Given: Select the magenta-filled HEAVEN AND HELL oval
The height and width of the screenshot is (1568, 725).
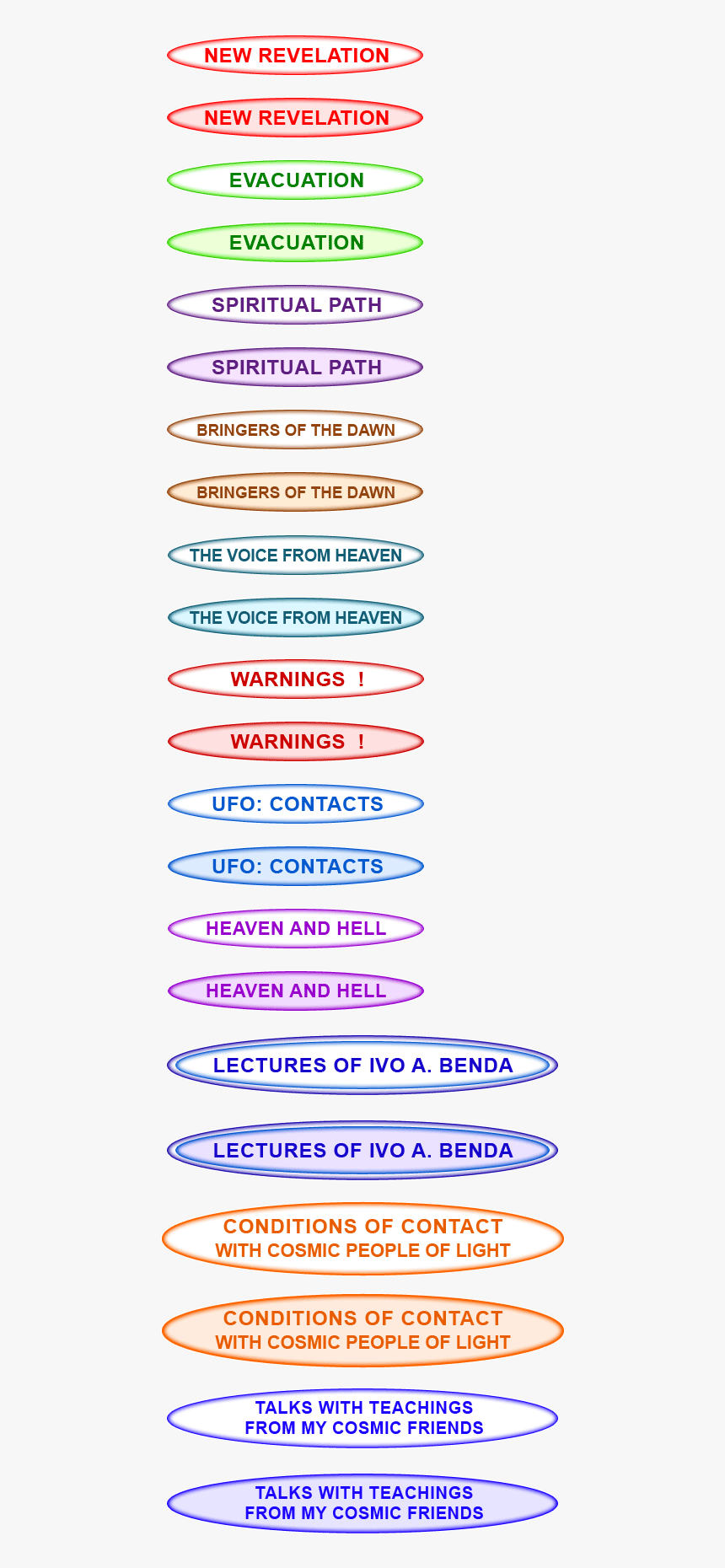Looking at the screenshot, I should (295, 991).
